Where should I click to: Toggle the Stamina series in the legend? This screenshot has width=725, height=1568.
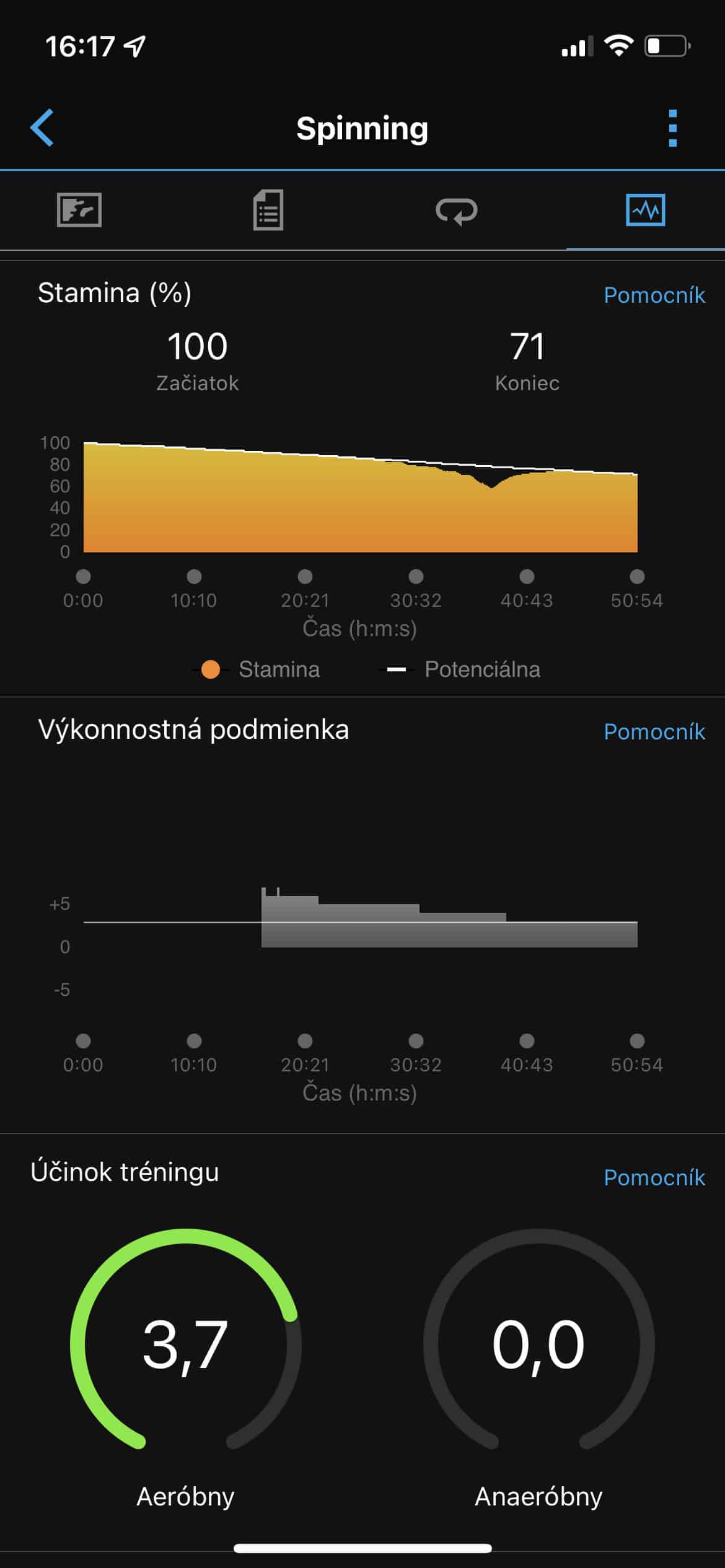[x=257, y=669]
